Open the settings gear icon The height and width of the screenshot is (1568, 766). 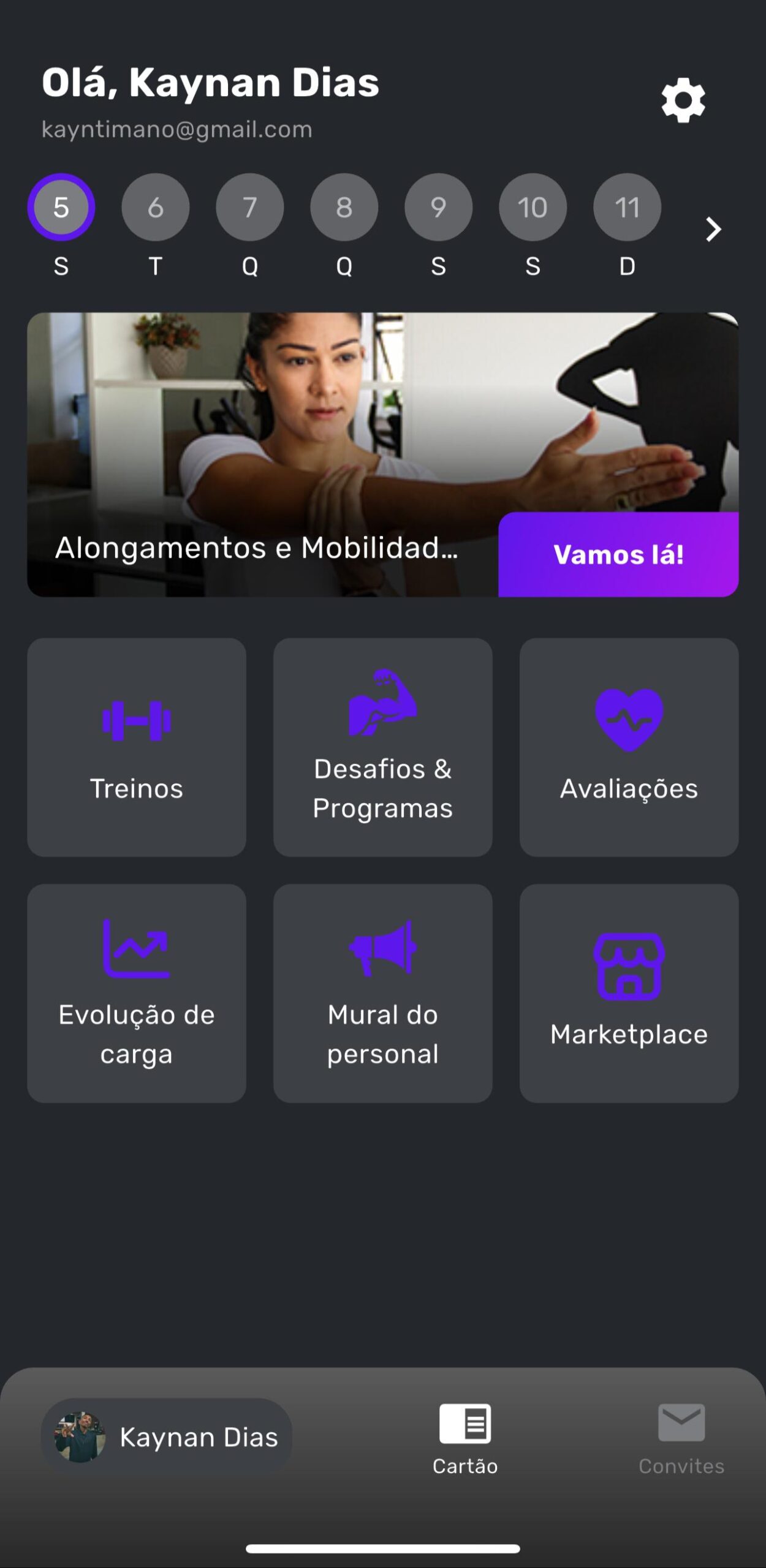[x=683, y=100]
